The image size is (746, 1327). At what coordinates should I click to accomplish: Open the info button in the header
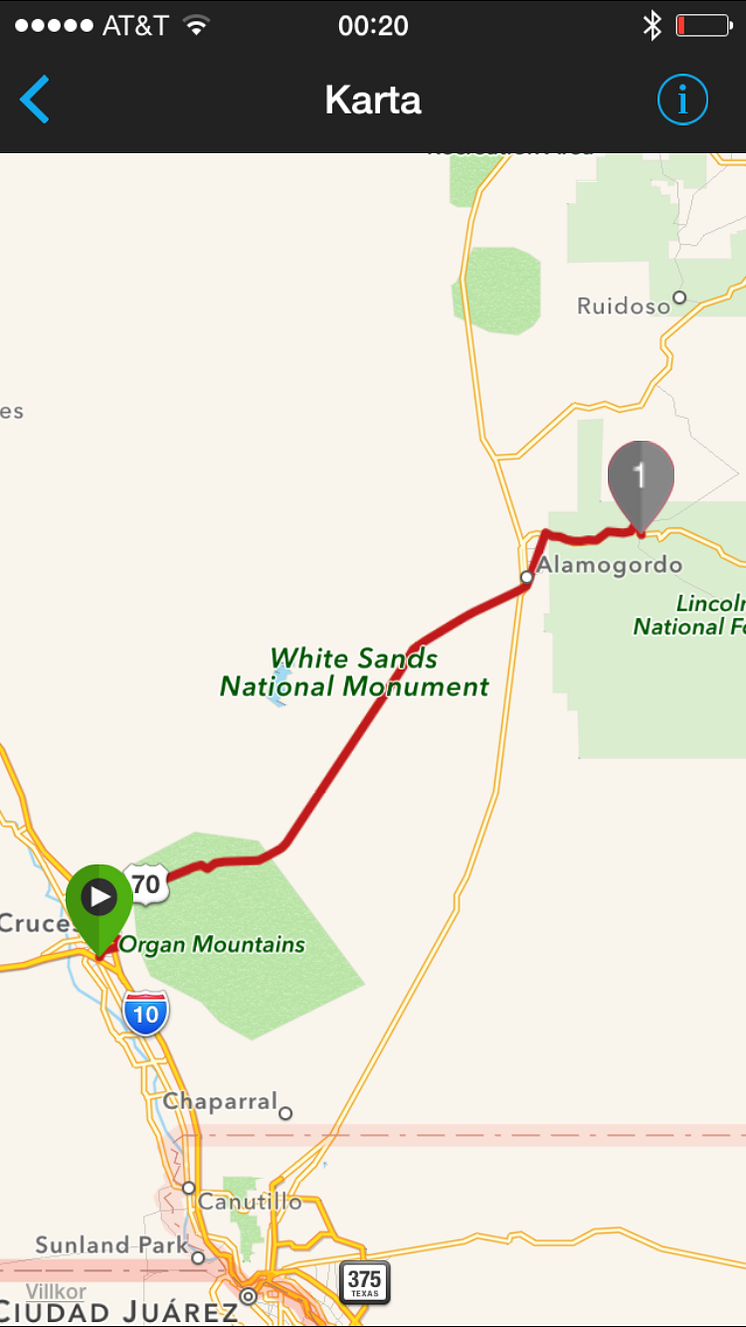click(682, 100)
